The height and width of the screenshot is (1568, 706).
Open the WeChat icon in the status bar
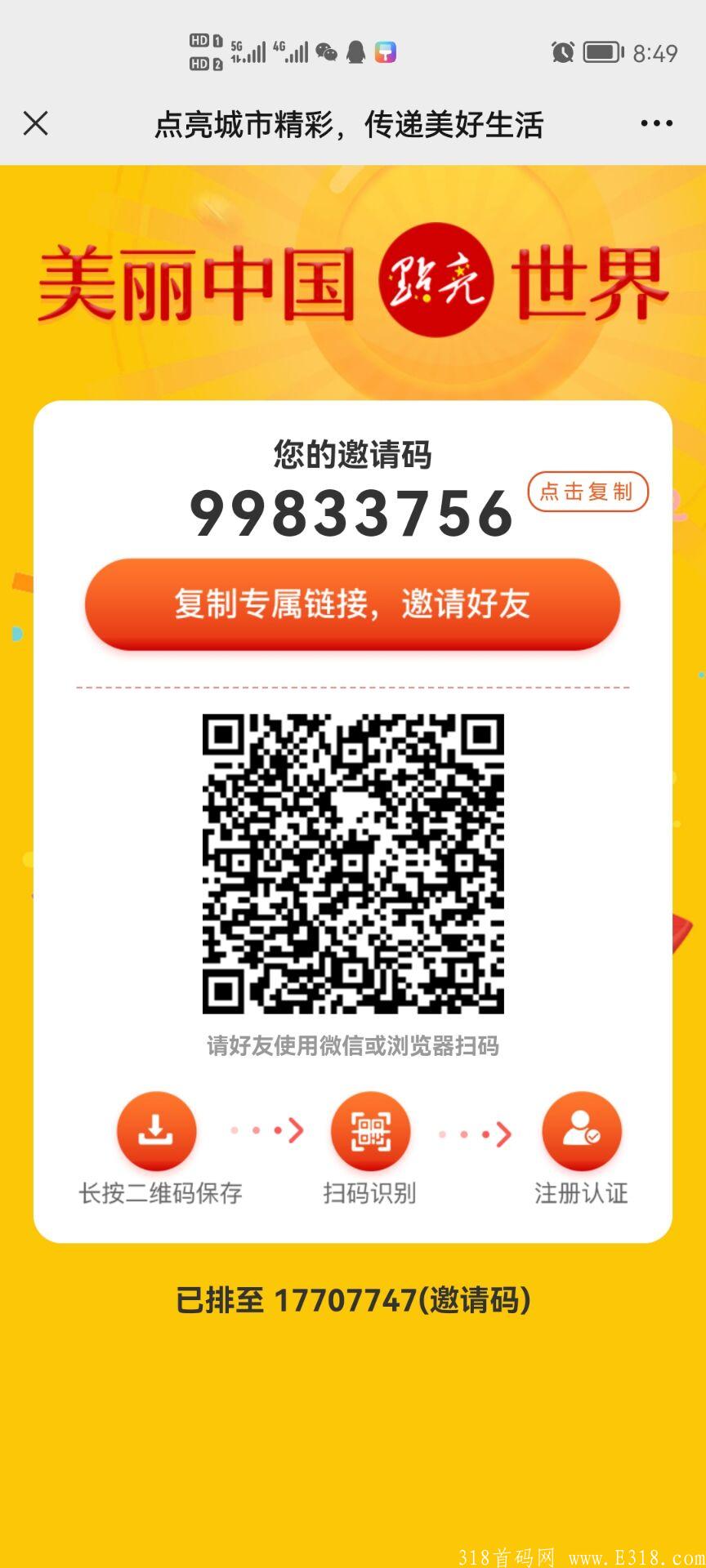(x=328, y=52)
